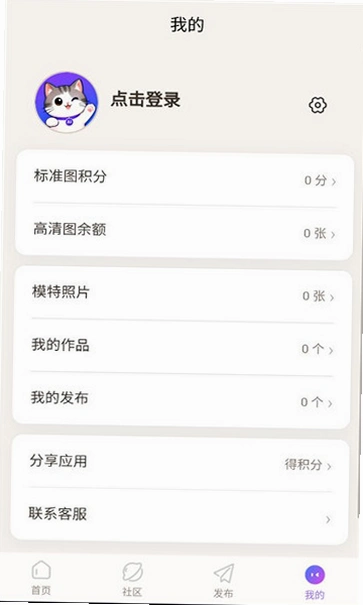Open 我的发布
363x605 pixels.
[x=181, y=400]
